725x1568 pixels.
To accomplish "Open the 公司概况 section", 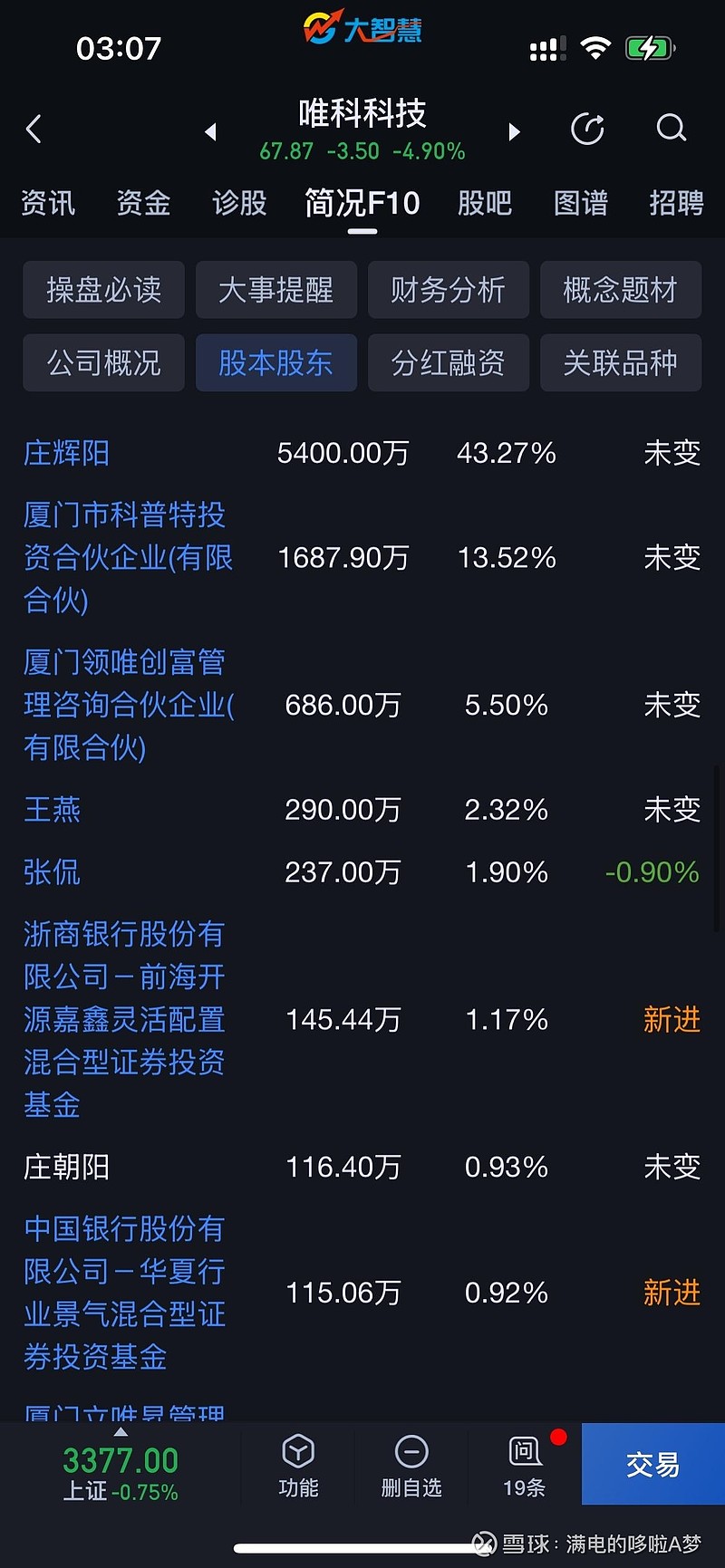I will click(x=103, y=362).
